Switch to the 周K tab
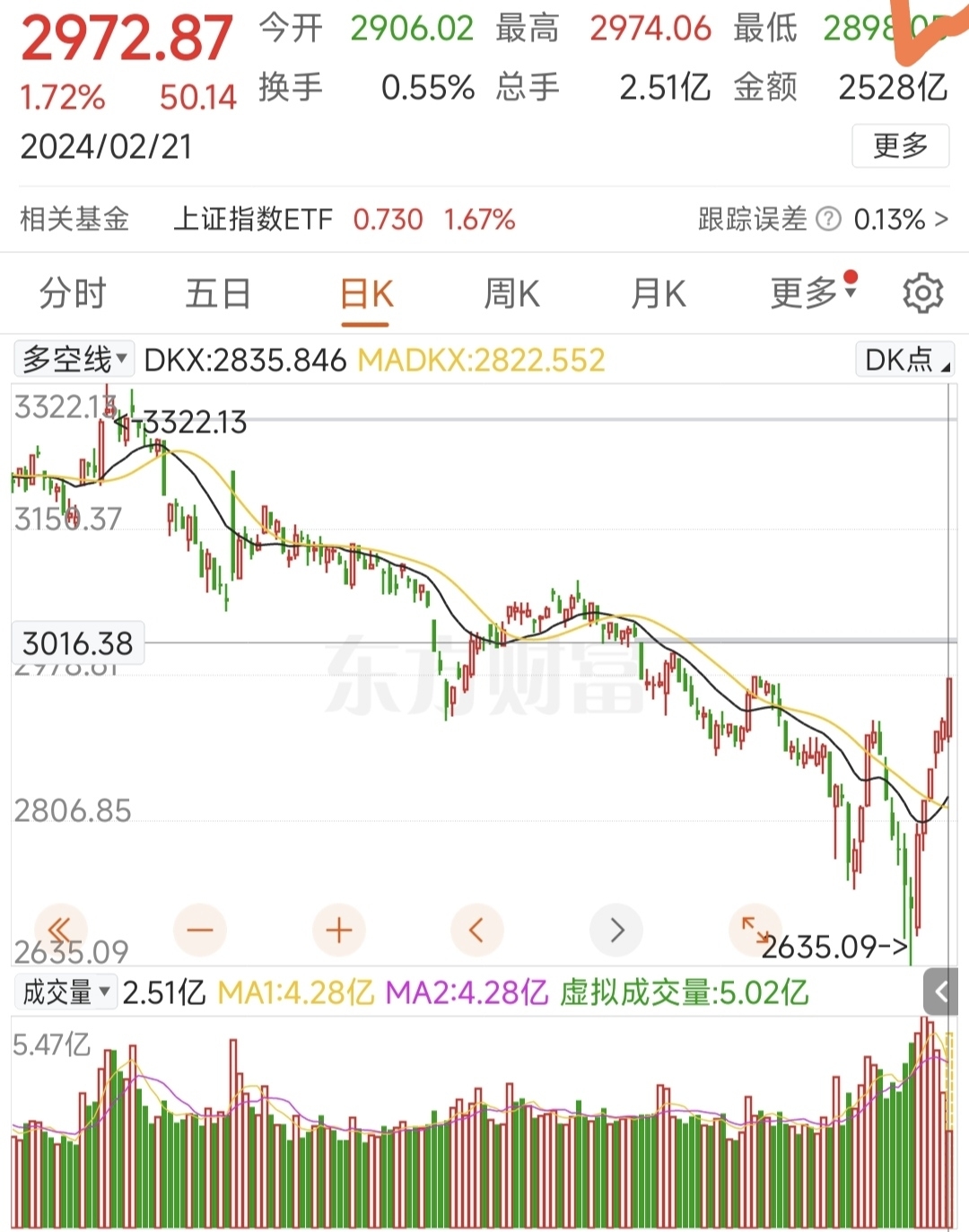 pos(511,293)
